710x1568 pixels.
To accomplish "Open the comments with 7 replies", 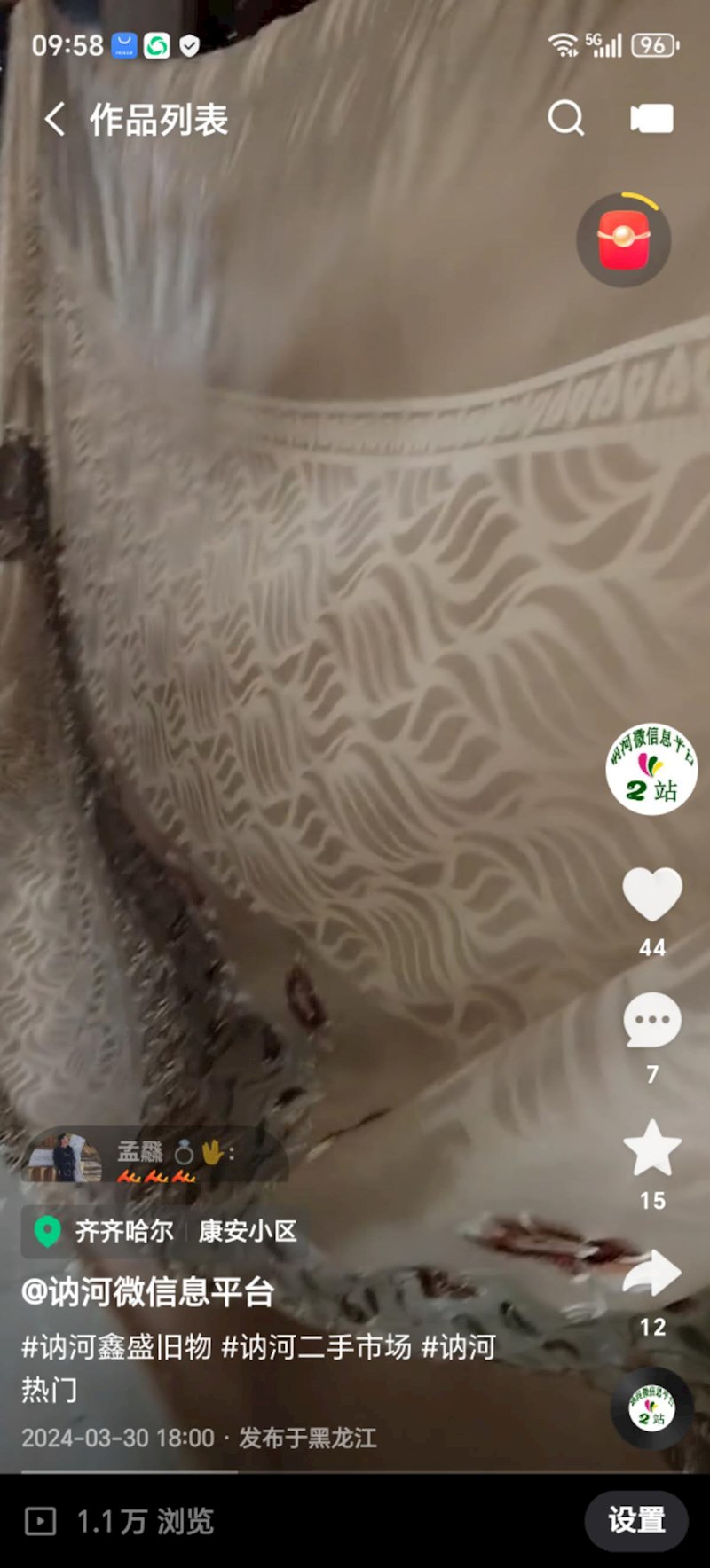I will (652, 1021).
